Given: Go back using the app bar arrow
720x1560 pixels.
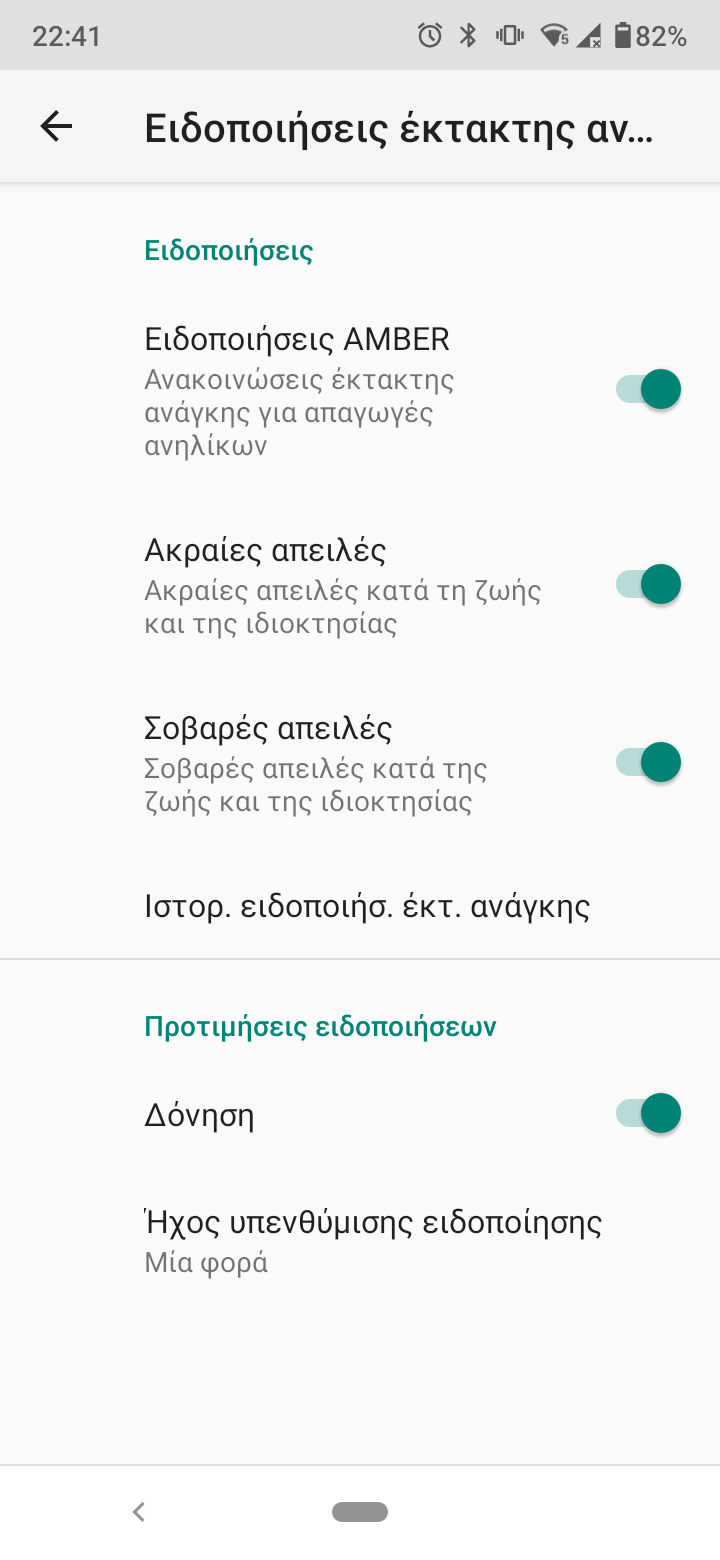Looking at the screenshot, I should 57,126.
